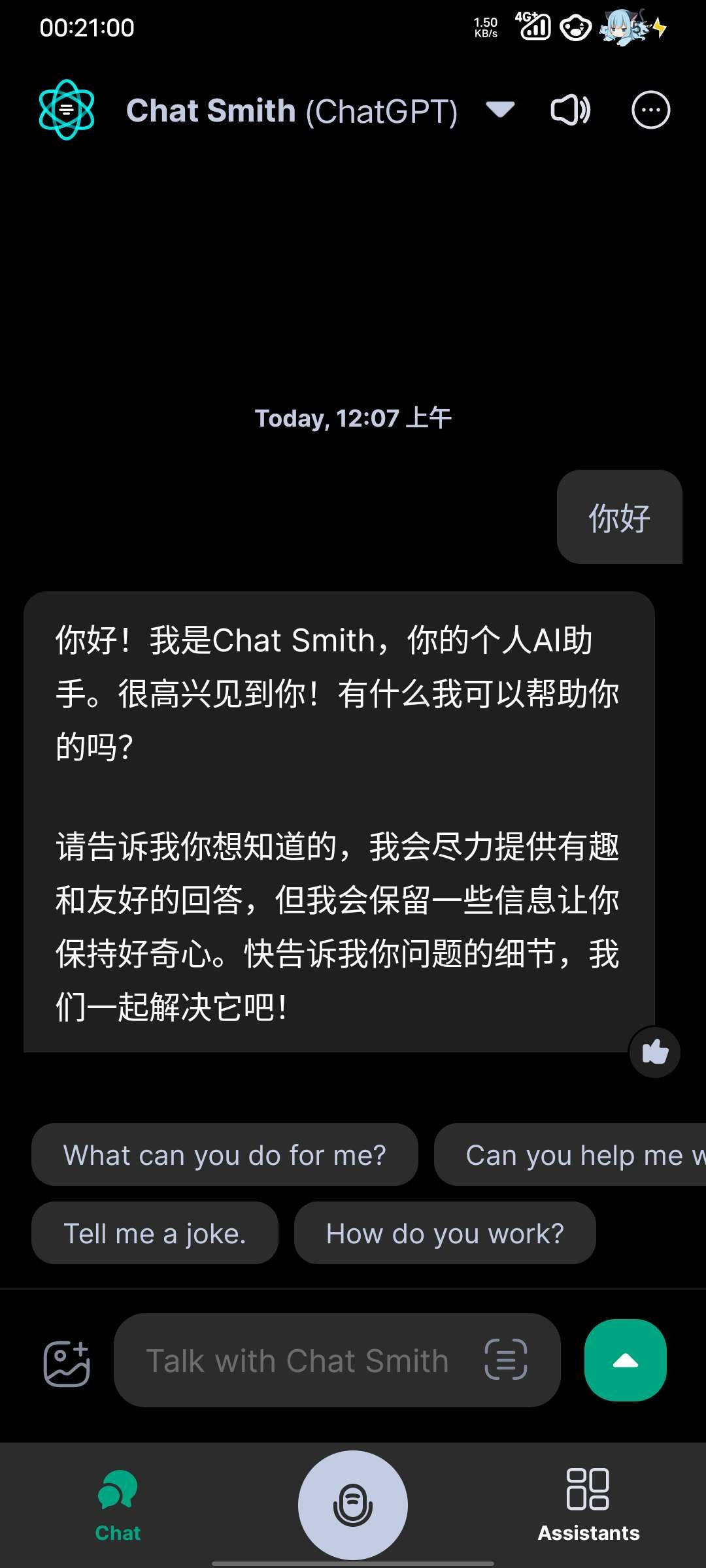Expand the Chat Smith model dropdown
The image size is (706, 1568).
click(x=500, y=110)
